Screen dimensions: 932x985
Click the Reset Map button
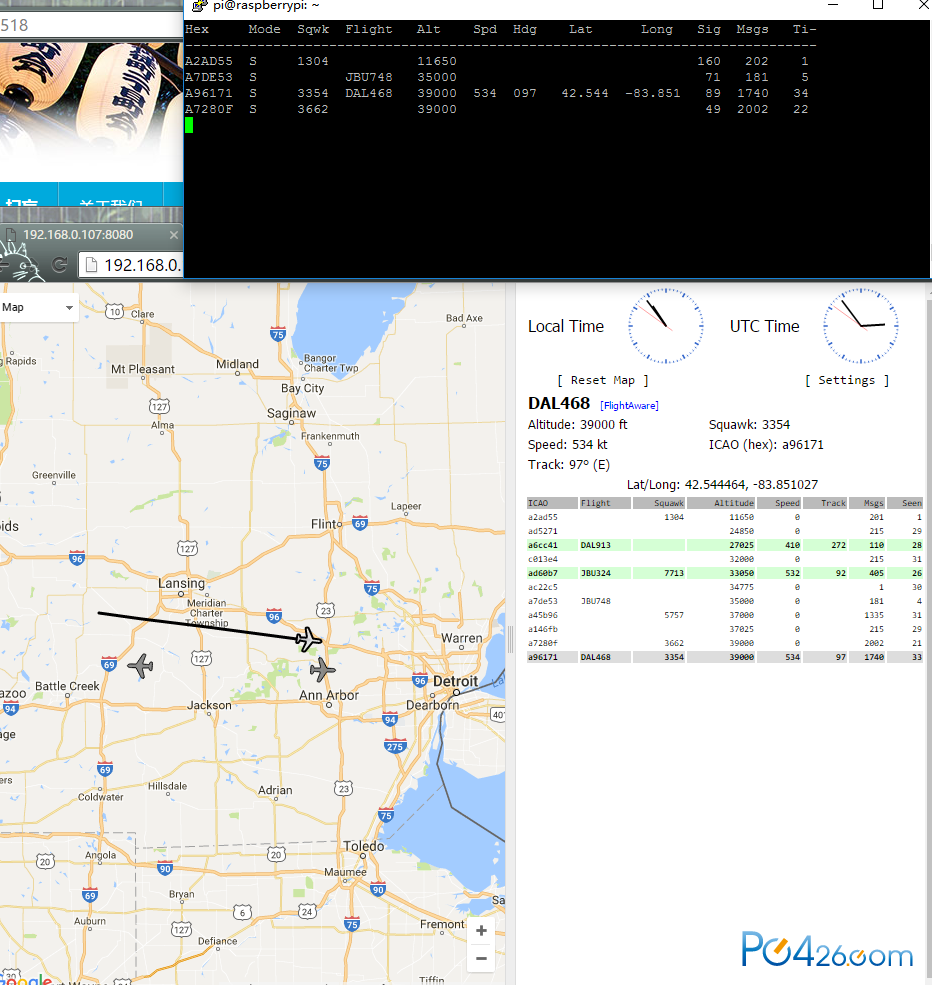click(x=603, y=380)
